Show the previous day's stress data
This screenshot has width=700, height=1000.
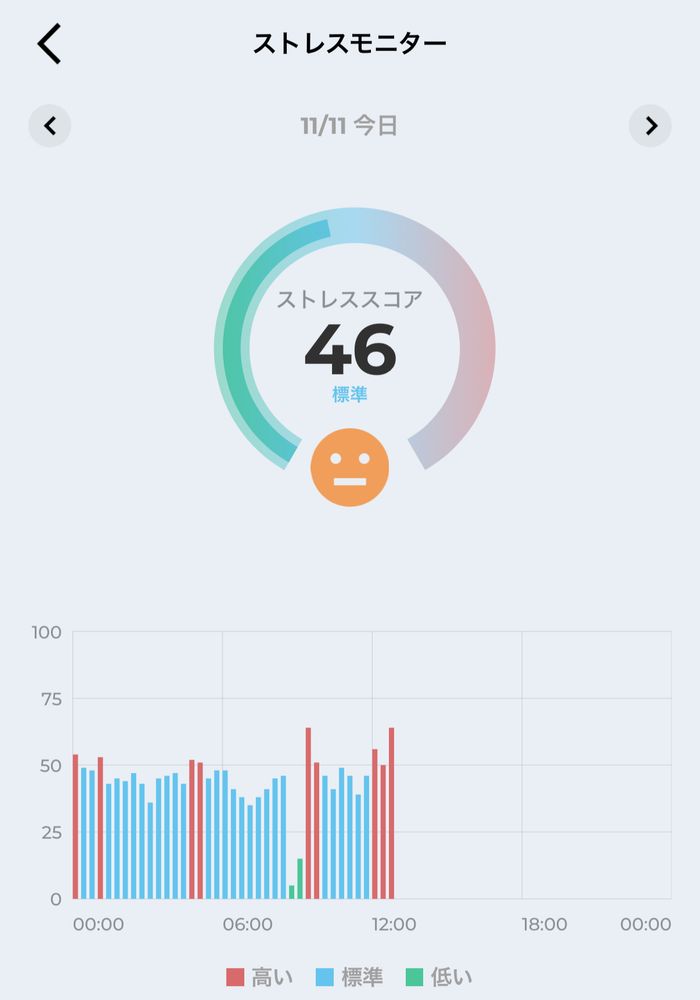(x=50, y=126)
